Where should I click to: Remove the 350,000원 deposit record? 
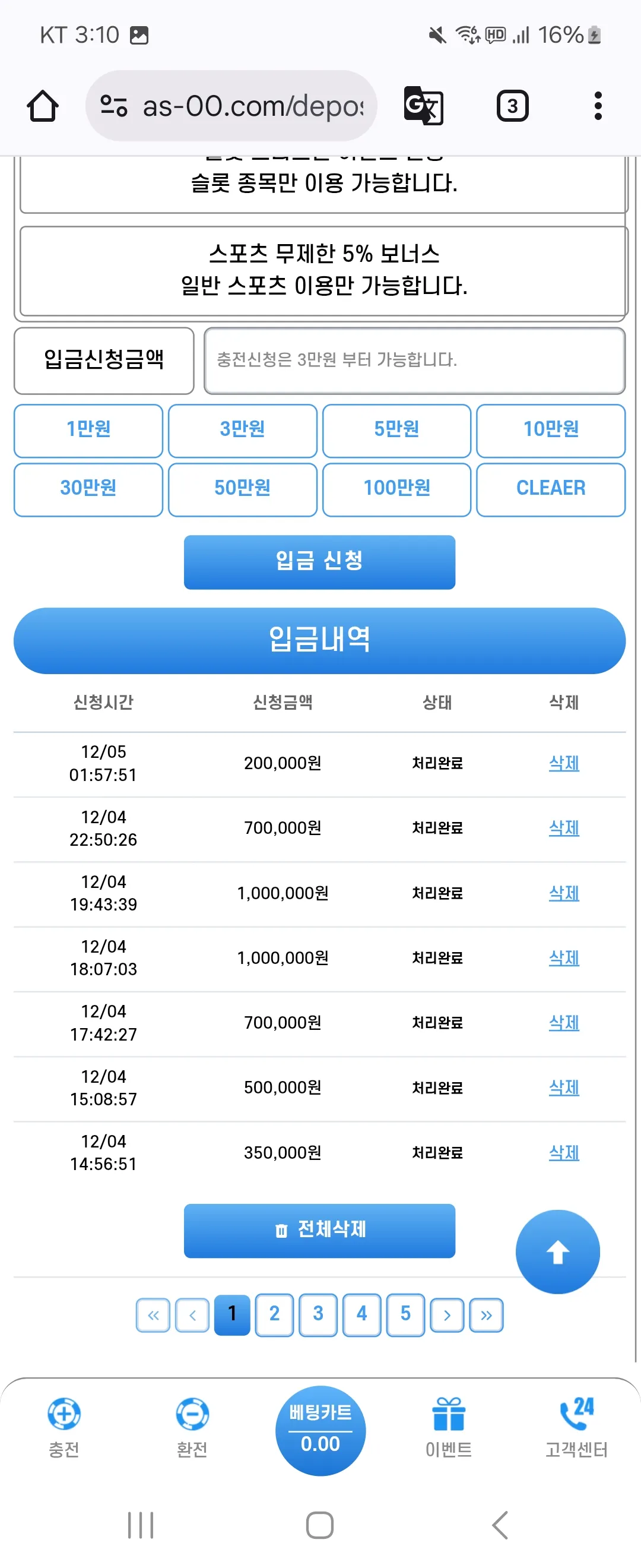tap(564, 1152)
